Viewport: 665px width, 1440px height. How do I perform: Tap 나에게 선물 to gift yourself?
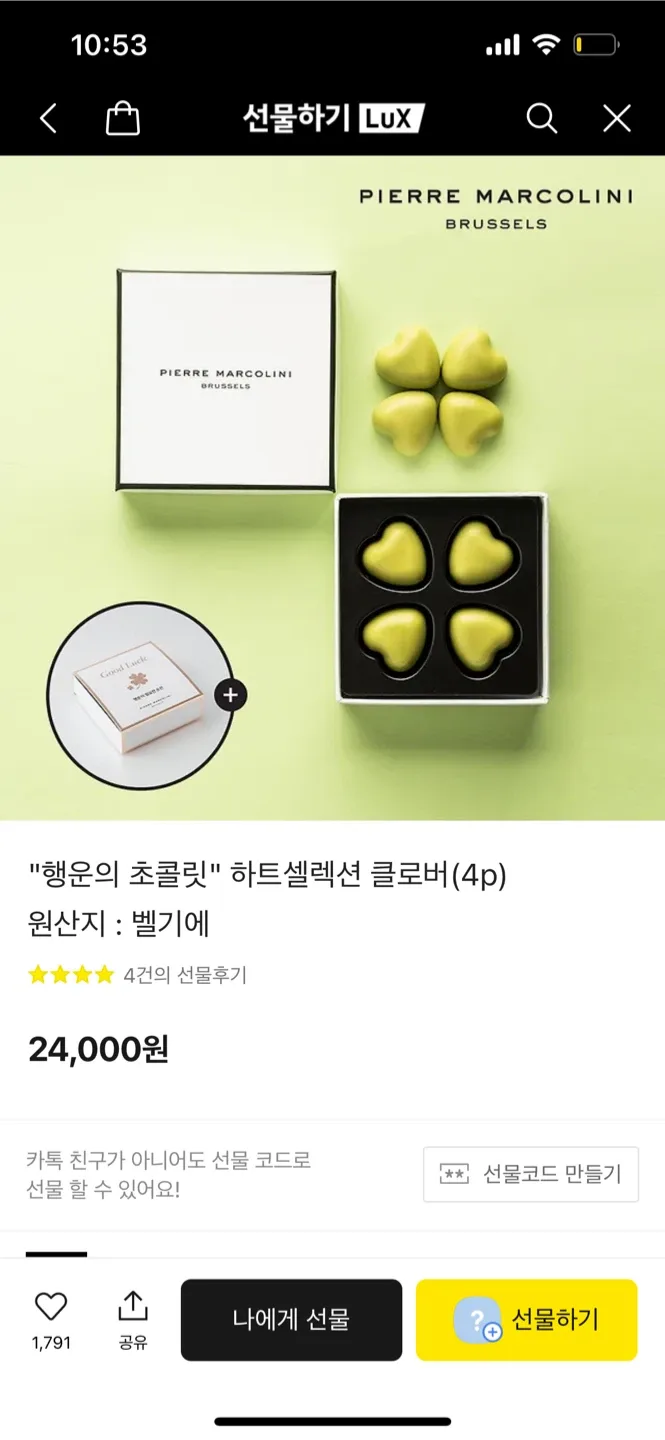(x=291, y=1320)
